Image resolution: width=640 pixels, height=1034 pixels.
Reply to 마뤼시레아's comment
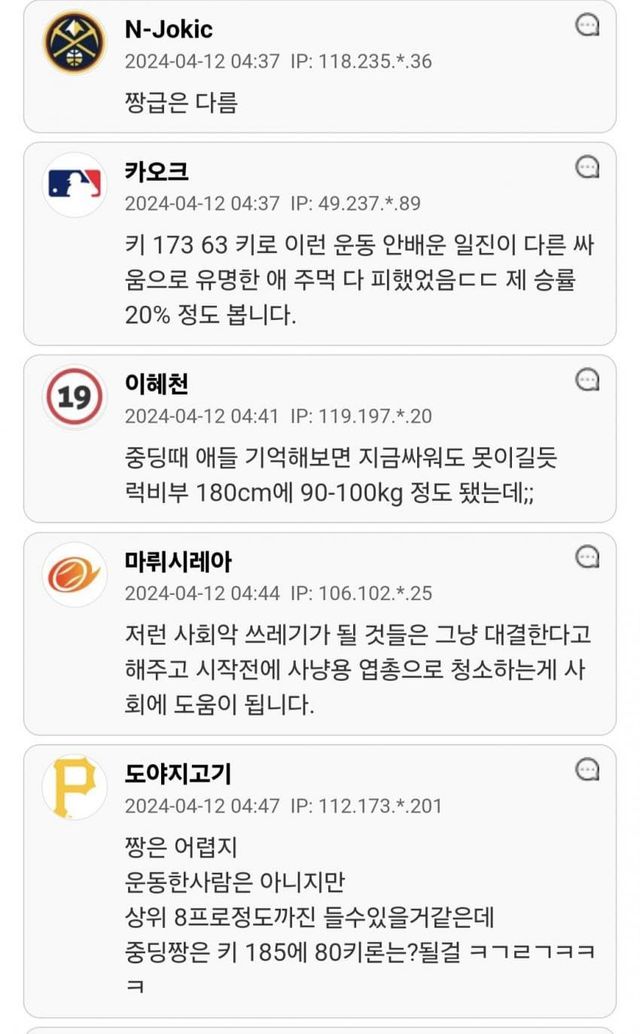[x=588, y=557]
